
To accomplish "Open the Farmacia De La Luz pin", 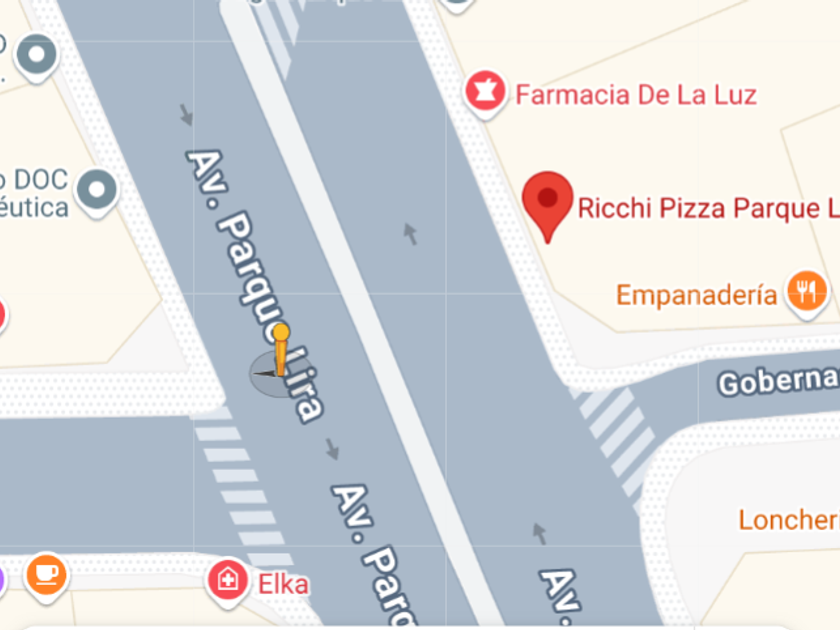I will pos(485,93).
